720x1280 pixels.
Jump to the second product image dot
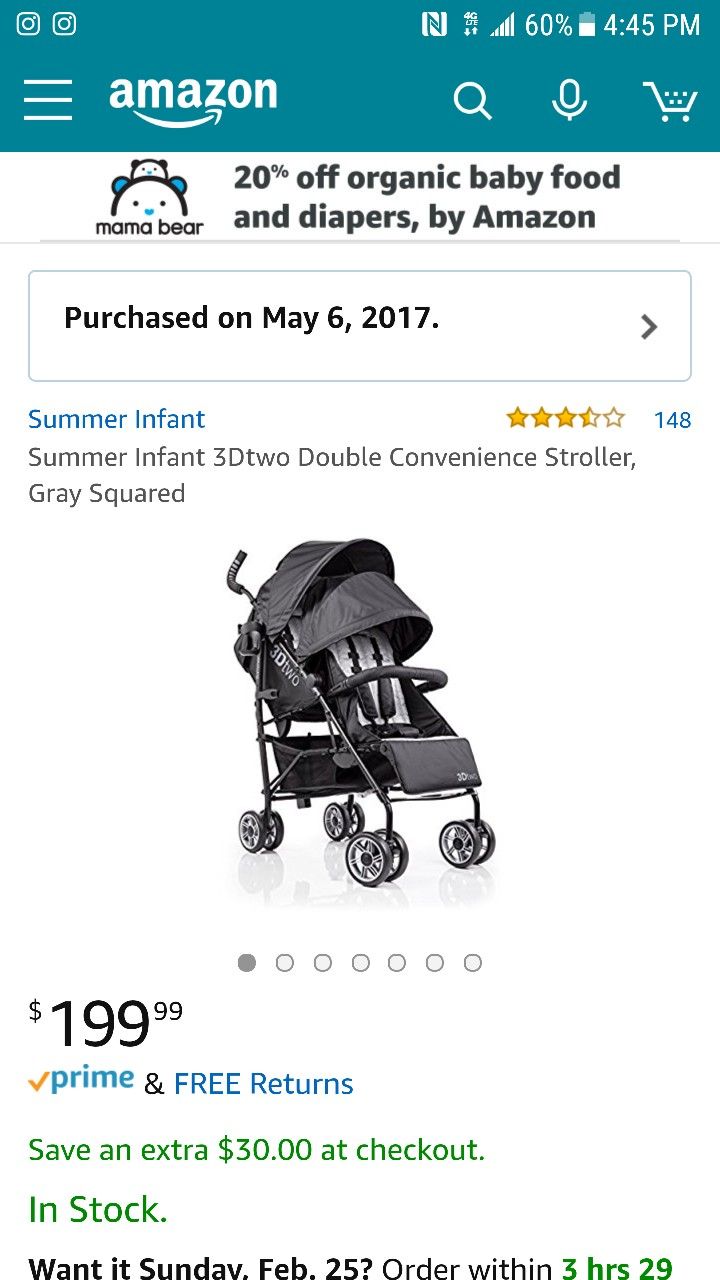click(x=285, y=963)
